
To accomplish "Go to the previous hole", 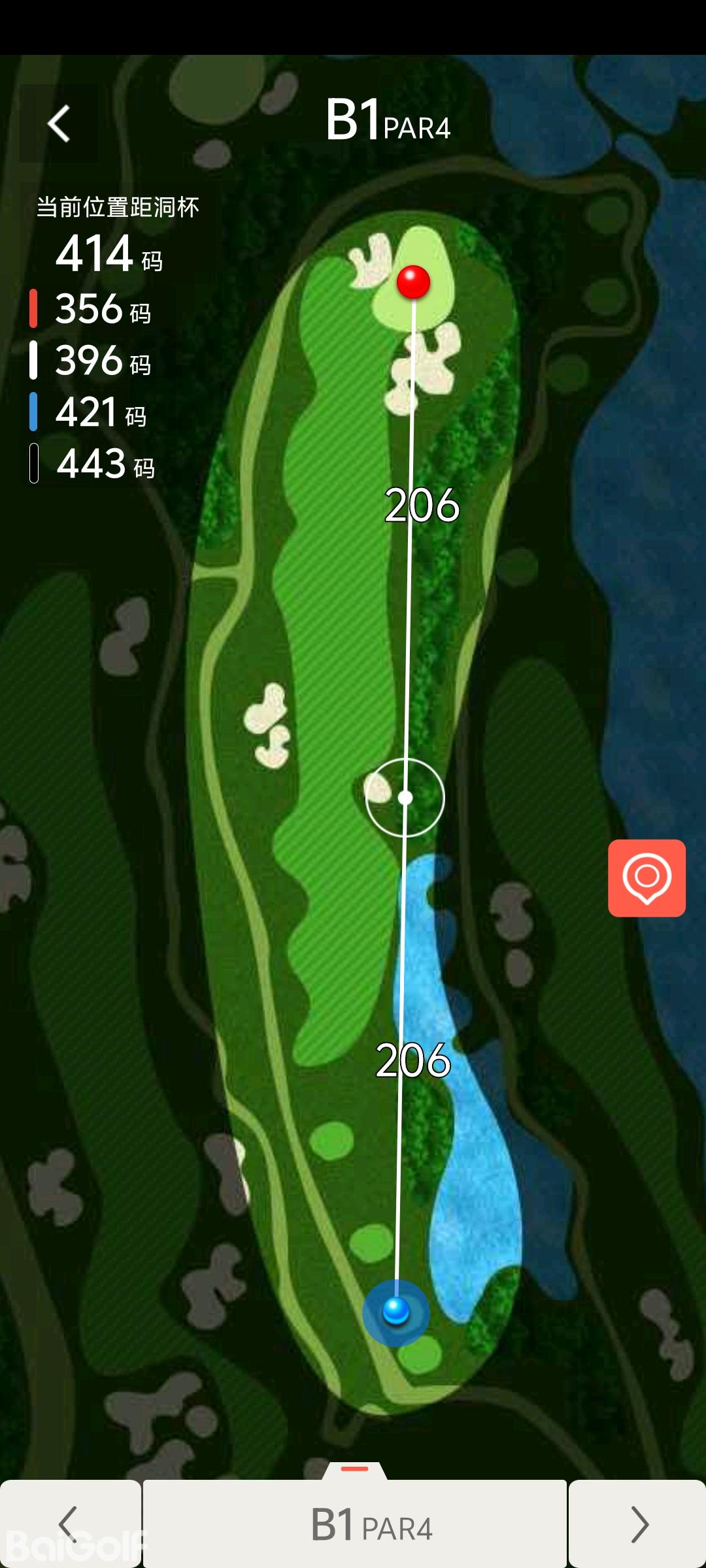I will click(x=69, y=1524).
